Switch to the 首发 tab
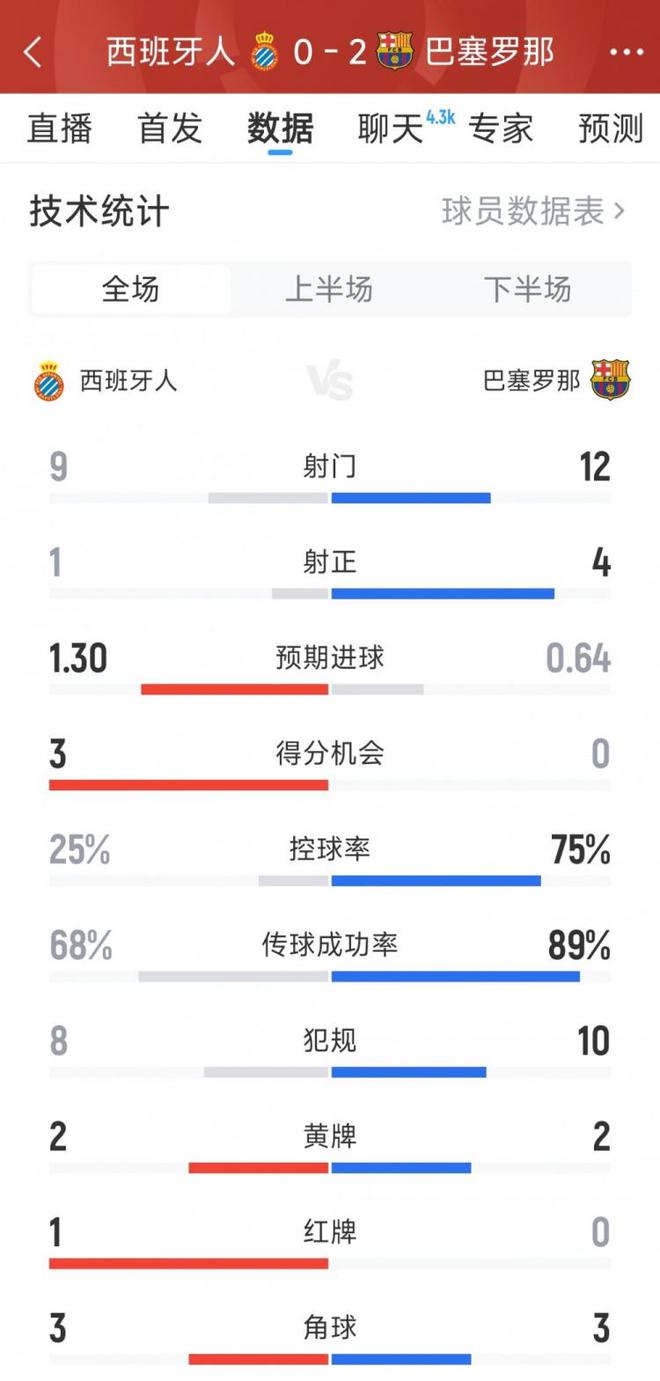This screenshot has height=1381, width=660. click(x=170, y=129)
